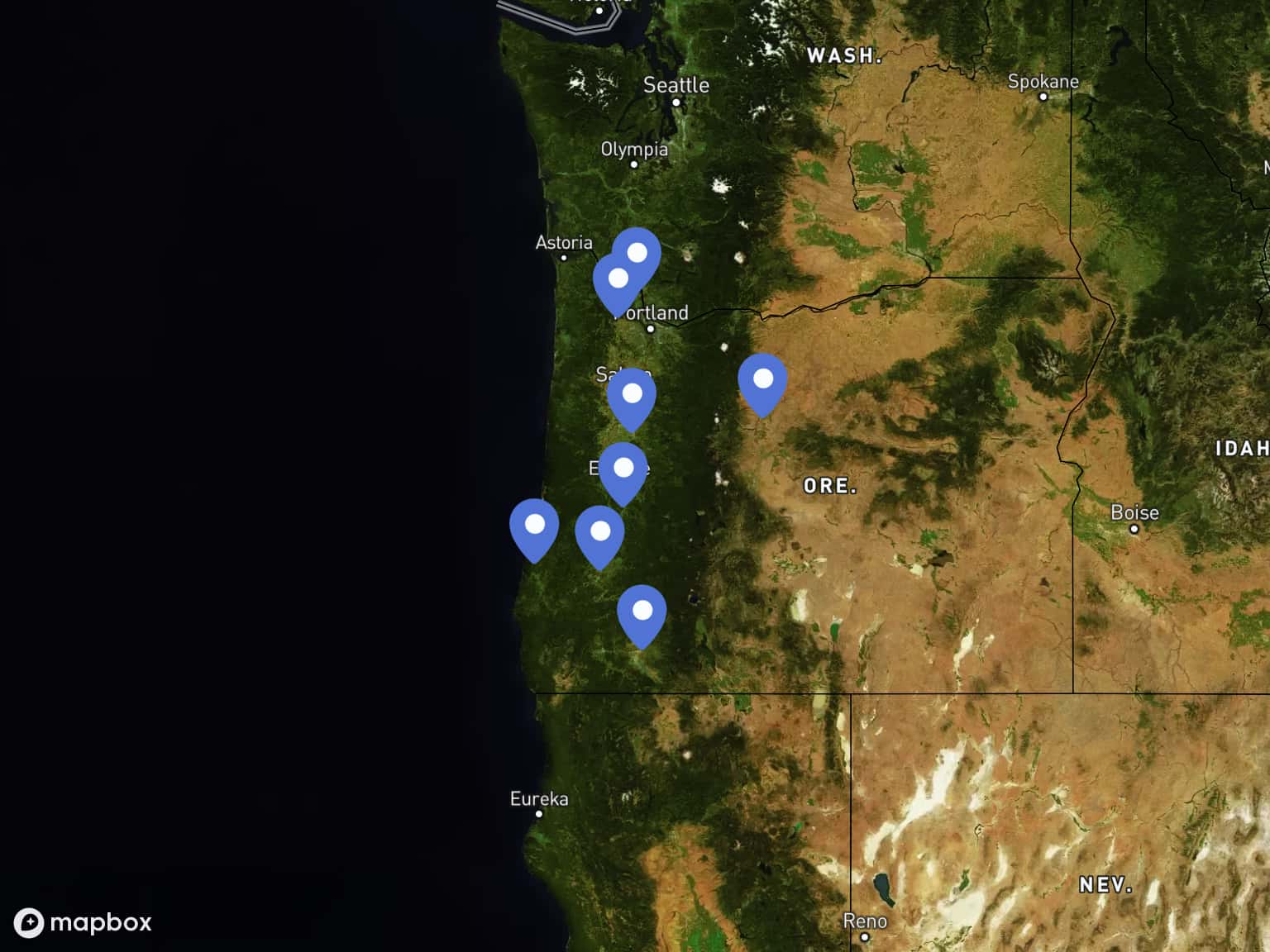This screenshot has width=1270, height=952.
Task: Open the pin on the Oregon coastline
Action: (534, 526)
